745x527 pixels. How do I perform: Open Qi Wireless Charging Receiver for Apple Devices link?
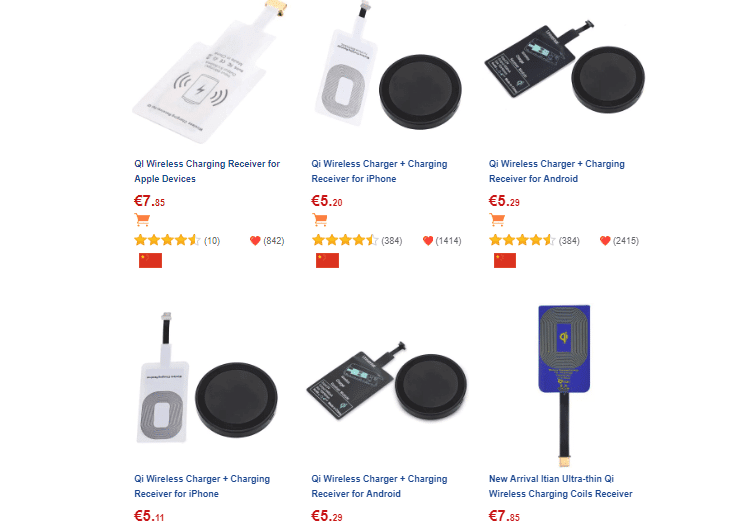pyautogui.click(x=206, y=171)
